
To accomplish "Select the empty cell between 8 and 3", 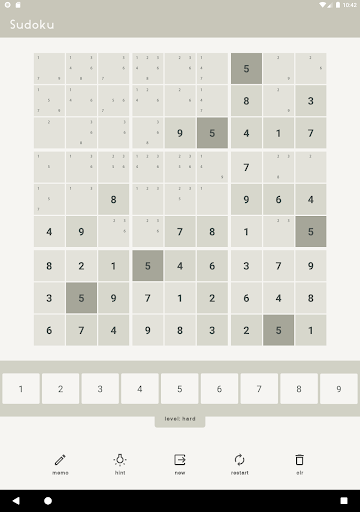I will (278, 101).
